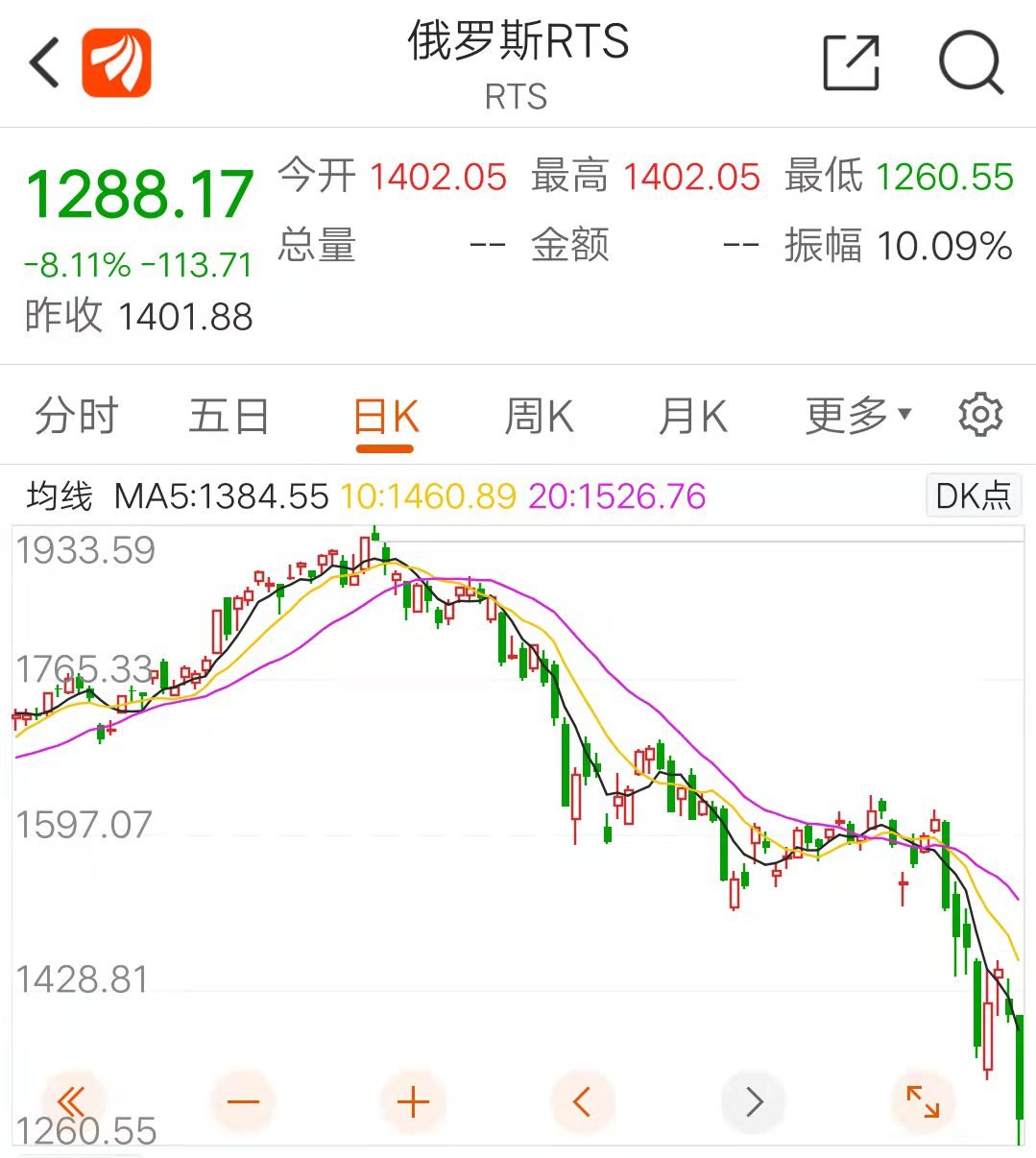
Task: Share the RTS chart
Action: 851,60
